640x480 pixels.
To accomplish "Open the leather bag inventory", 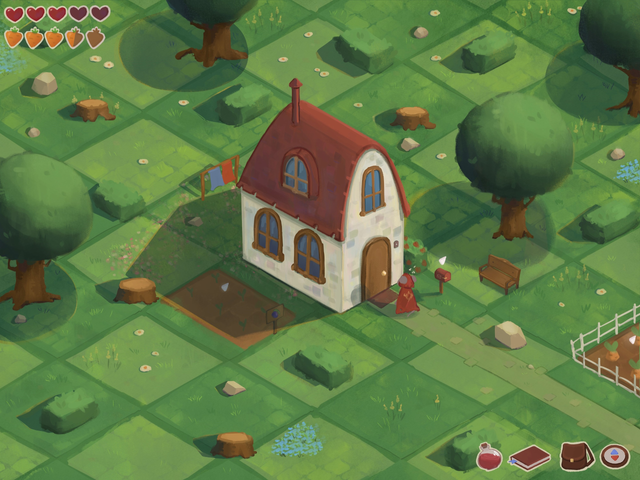I will click(x=576, y=457).
